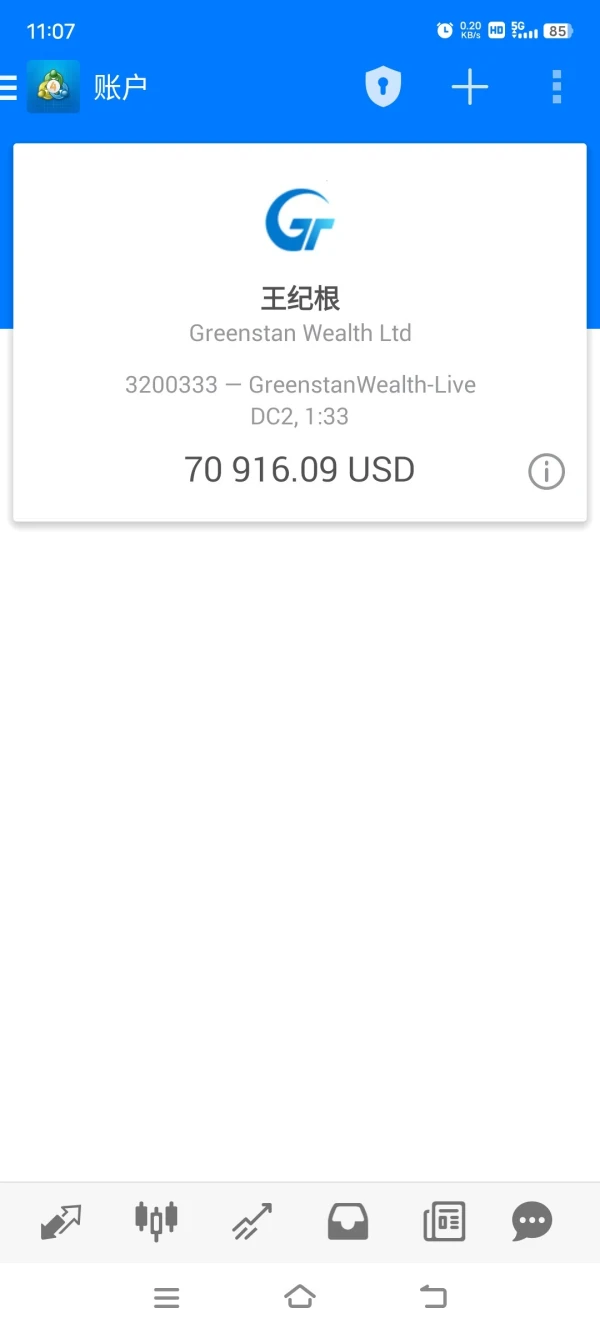
Task: Open the candlestick chart tab
Action: tap(156, 1221)
